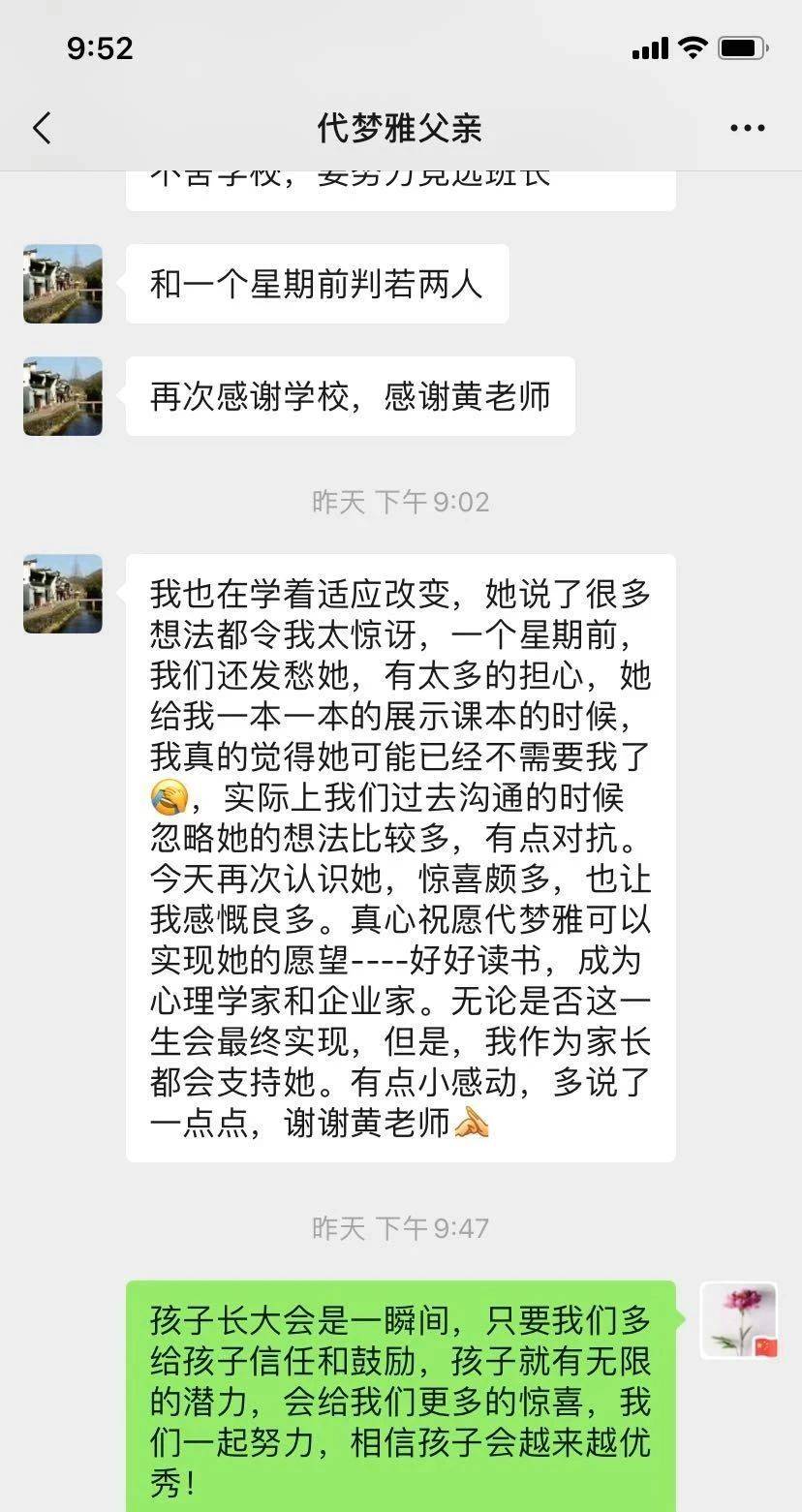The width and height of the screenshot is (802, 1512).
Task: Open my flower avatar beside the green message
Action: (739, 1320)
